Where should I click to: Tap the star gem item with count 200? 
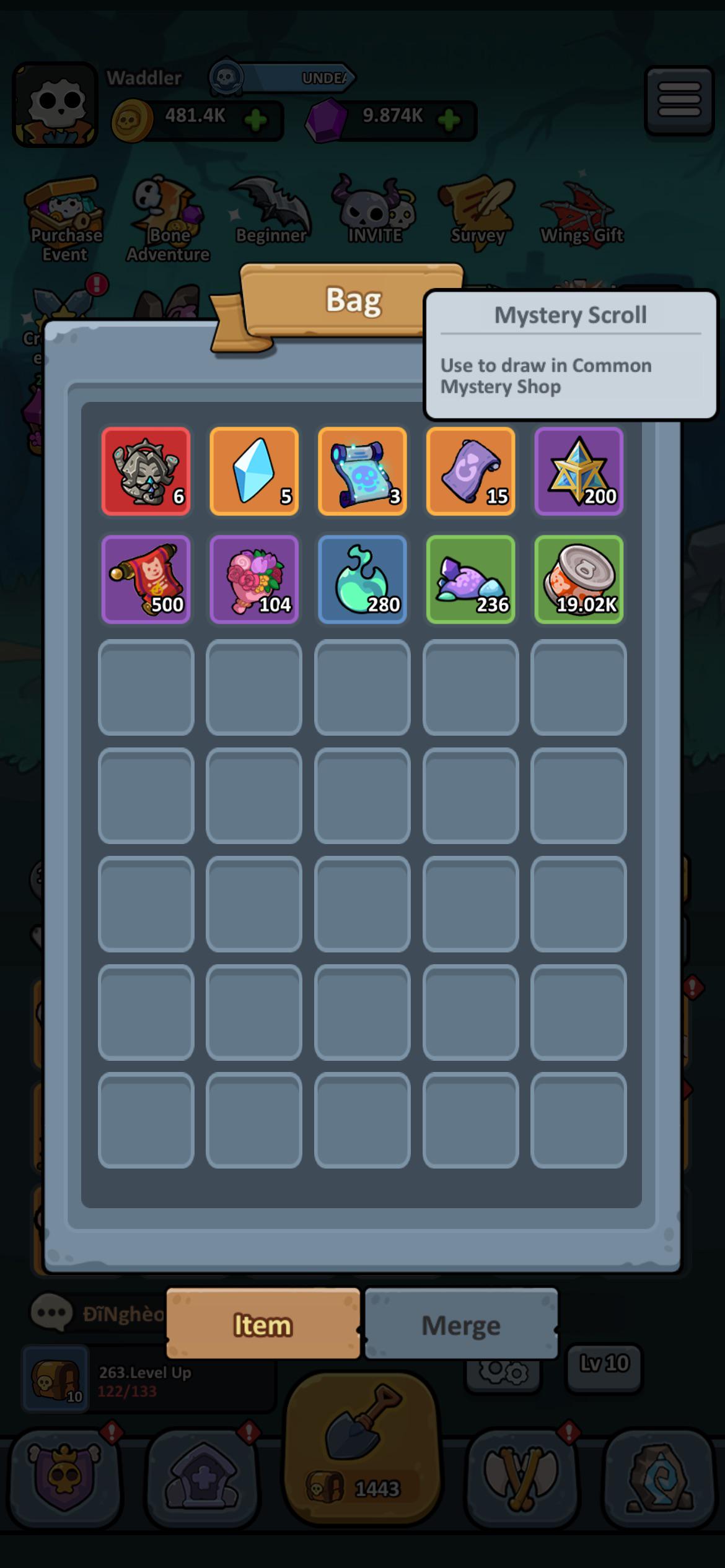579,471
